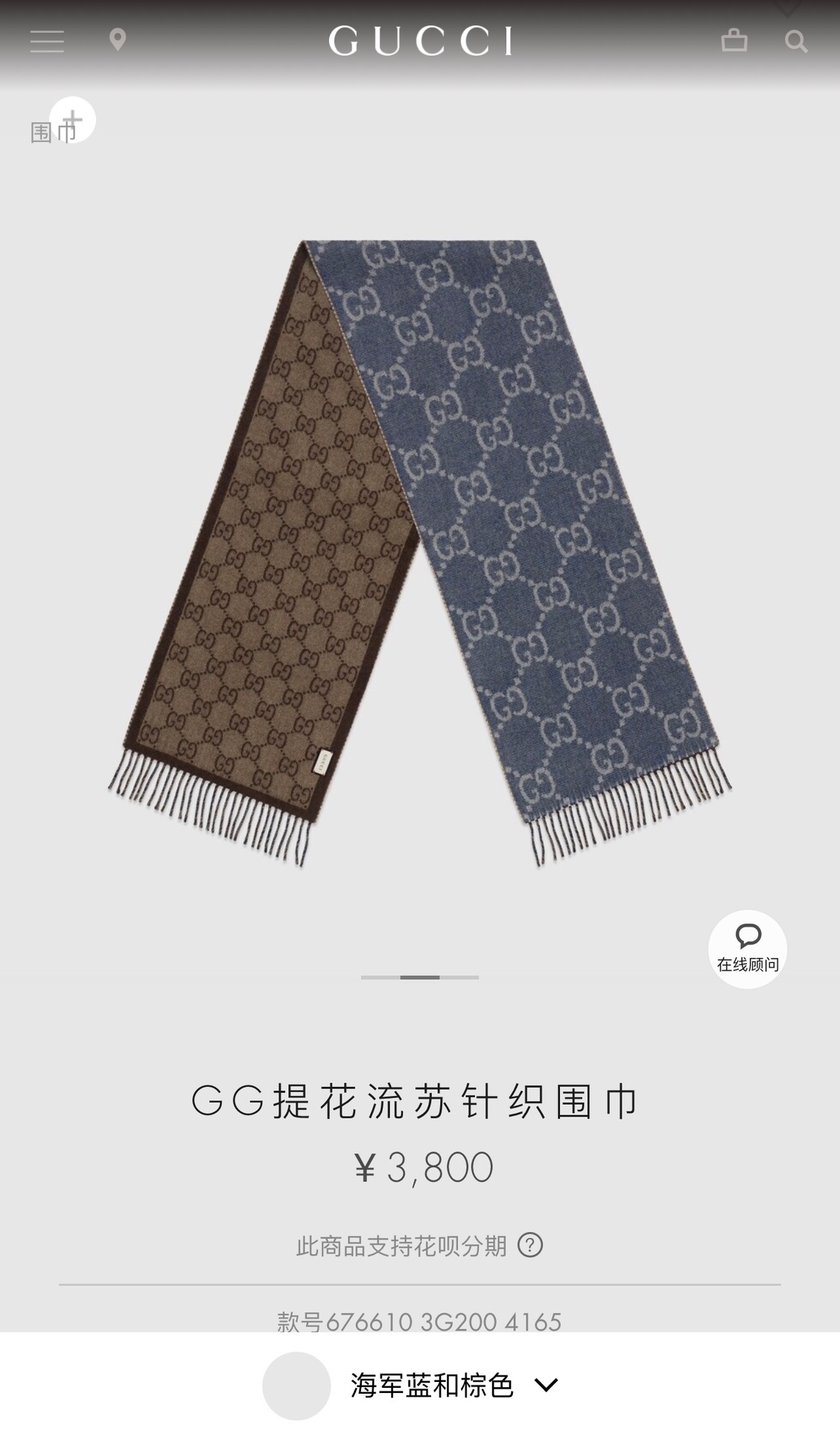840x1431 pixels.
Task: Expand the 海军蓝和棕色 color dropdown
Action: (x=546, y=1385)
